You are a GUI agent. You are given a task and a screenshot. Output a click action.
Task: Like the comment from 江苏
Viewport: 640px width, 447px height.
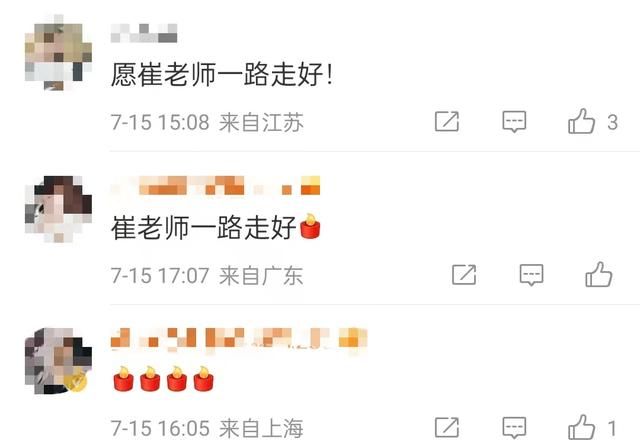click(582, 122)
